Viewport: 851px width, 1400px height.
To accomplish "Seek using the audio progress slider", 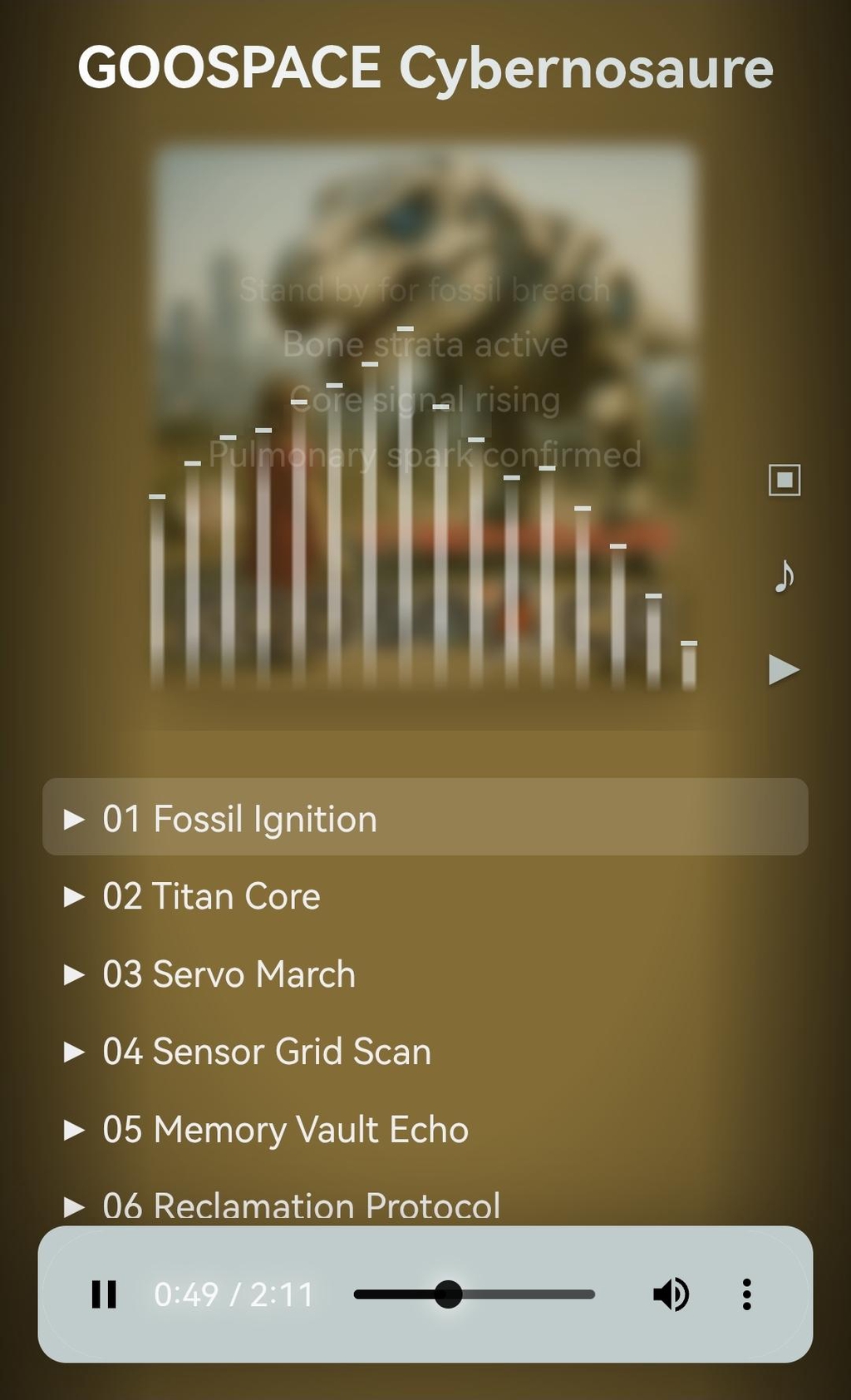I will point(474,1294).
